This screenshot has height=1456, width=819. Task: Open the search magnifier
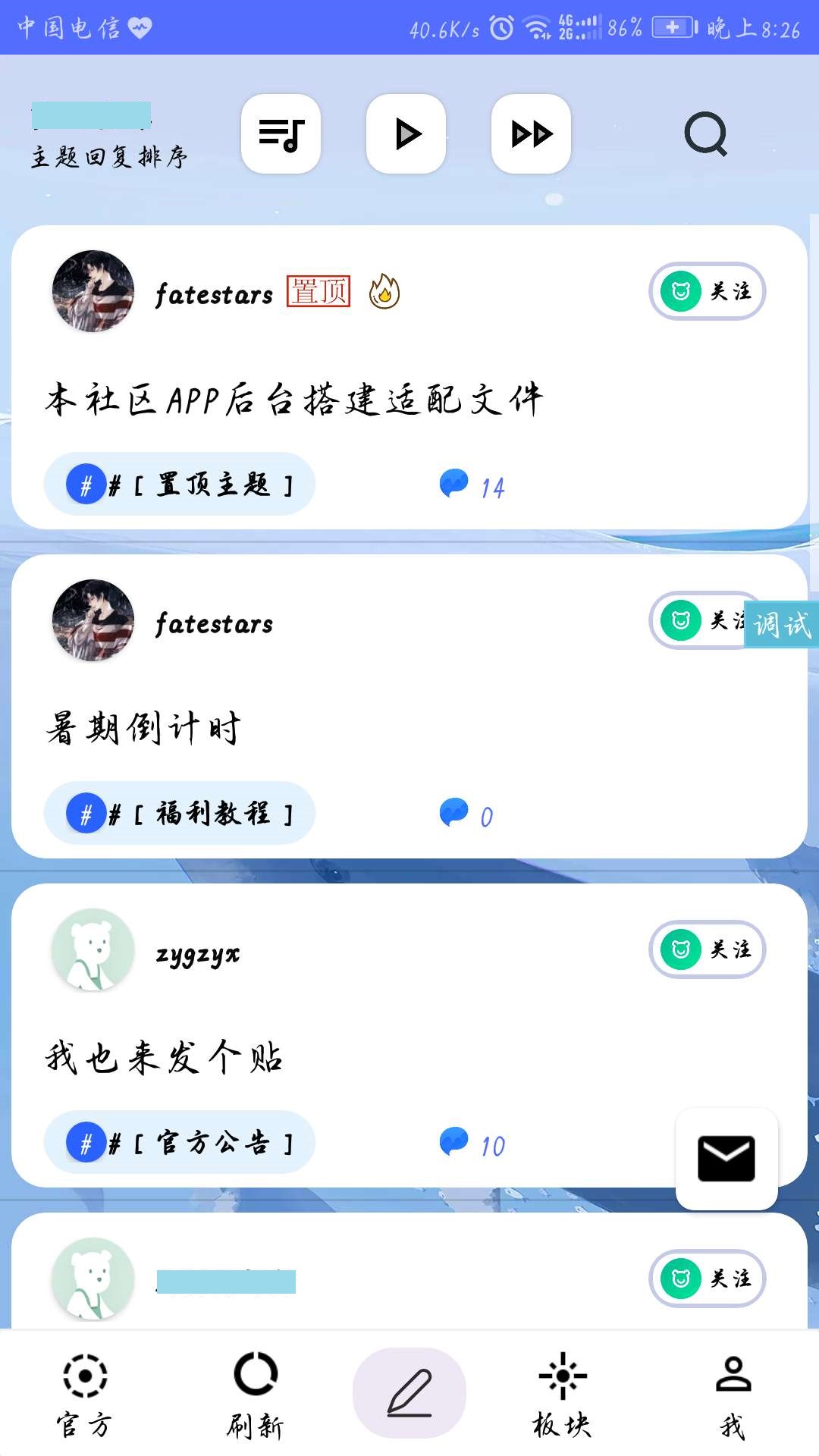tap(705, 134)
